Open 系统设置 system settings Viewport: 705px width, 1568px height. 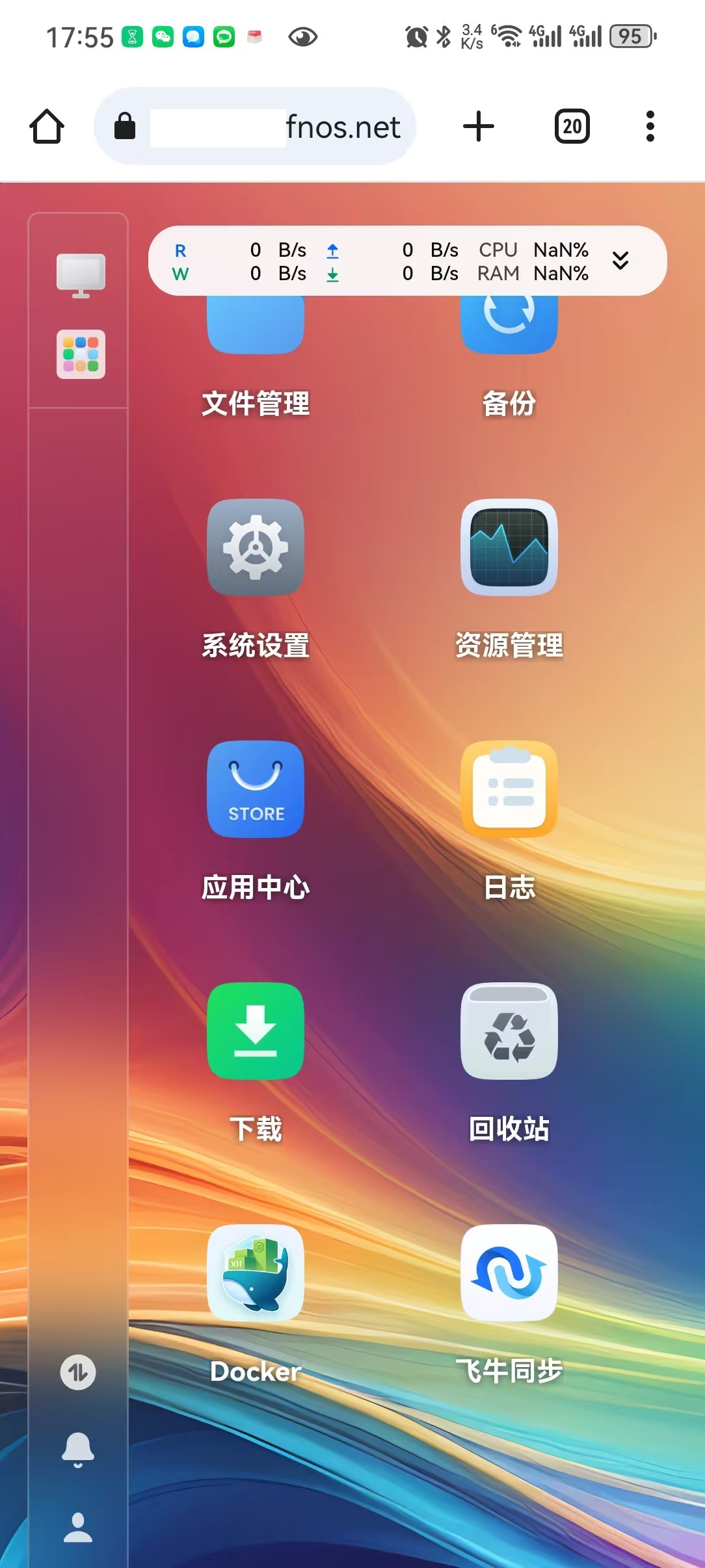click(255, 548)
